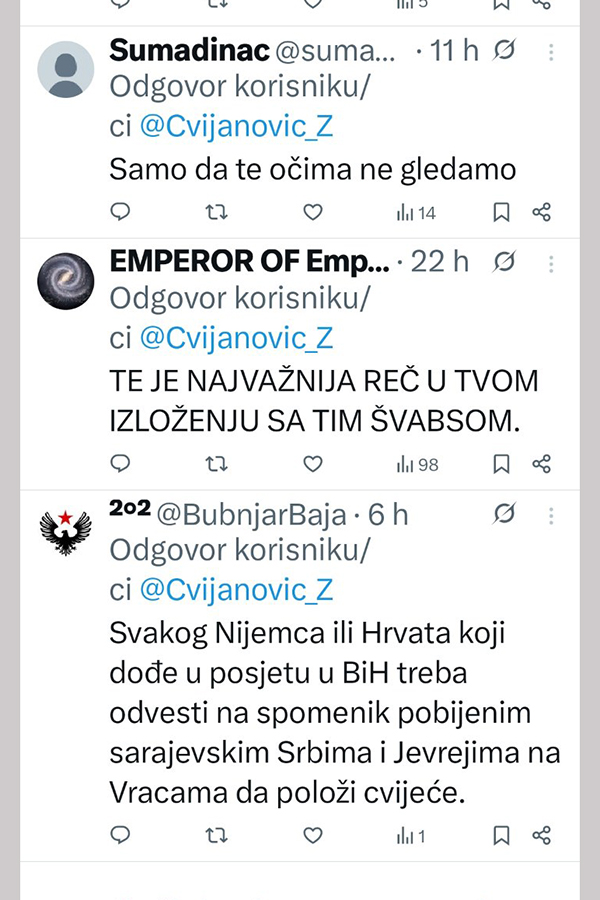The width and height of the screenshot is (600, 900).
Task: Bookmark @BubnjarBaja's tweet
Action: point(502,835)
